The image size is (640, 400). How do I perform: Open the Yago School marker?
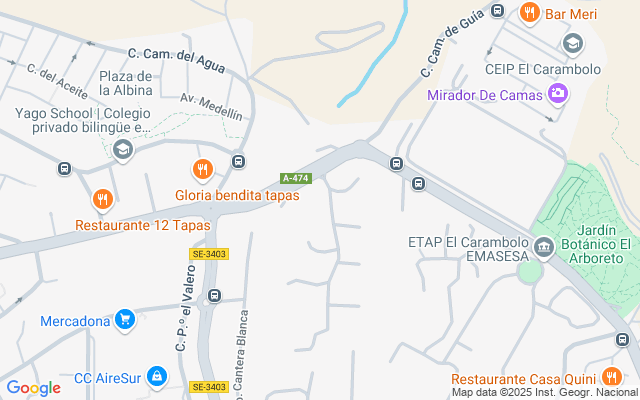click(122, 150)
